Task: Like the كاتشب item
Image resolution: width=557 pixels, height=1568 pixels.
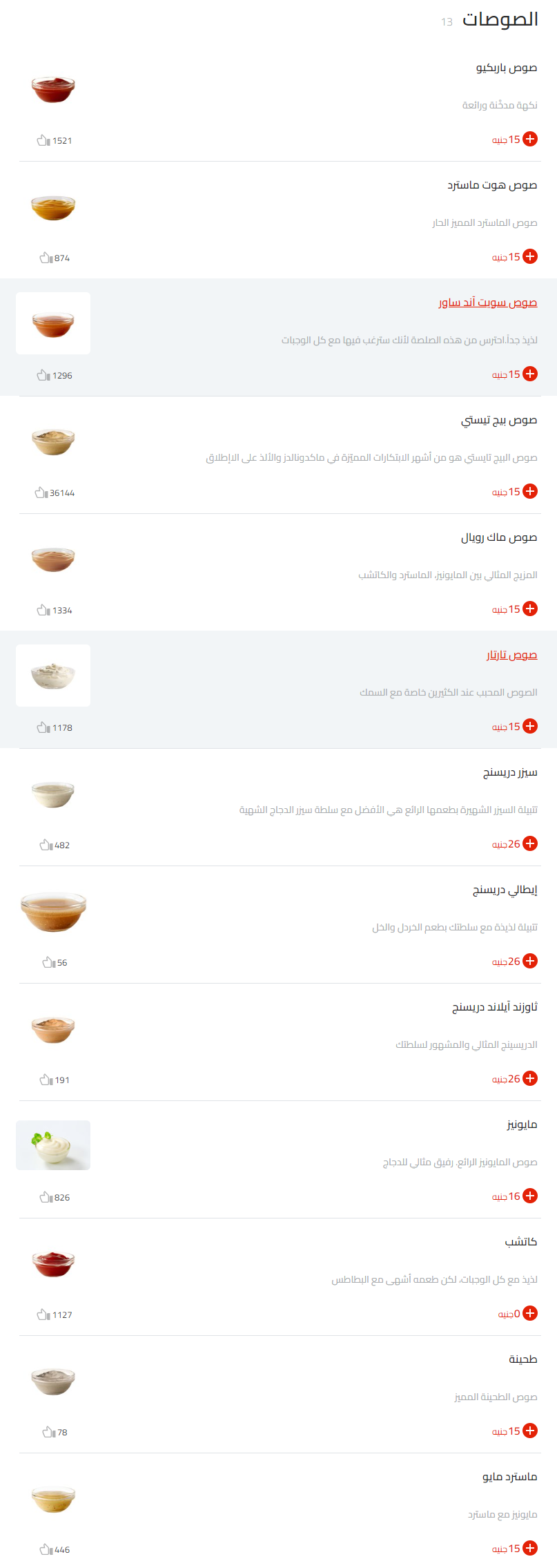Action: point(43,1314)
